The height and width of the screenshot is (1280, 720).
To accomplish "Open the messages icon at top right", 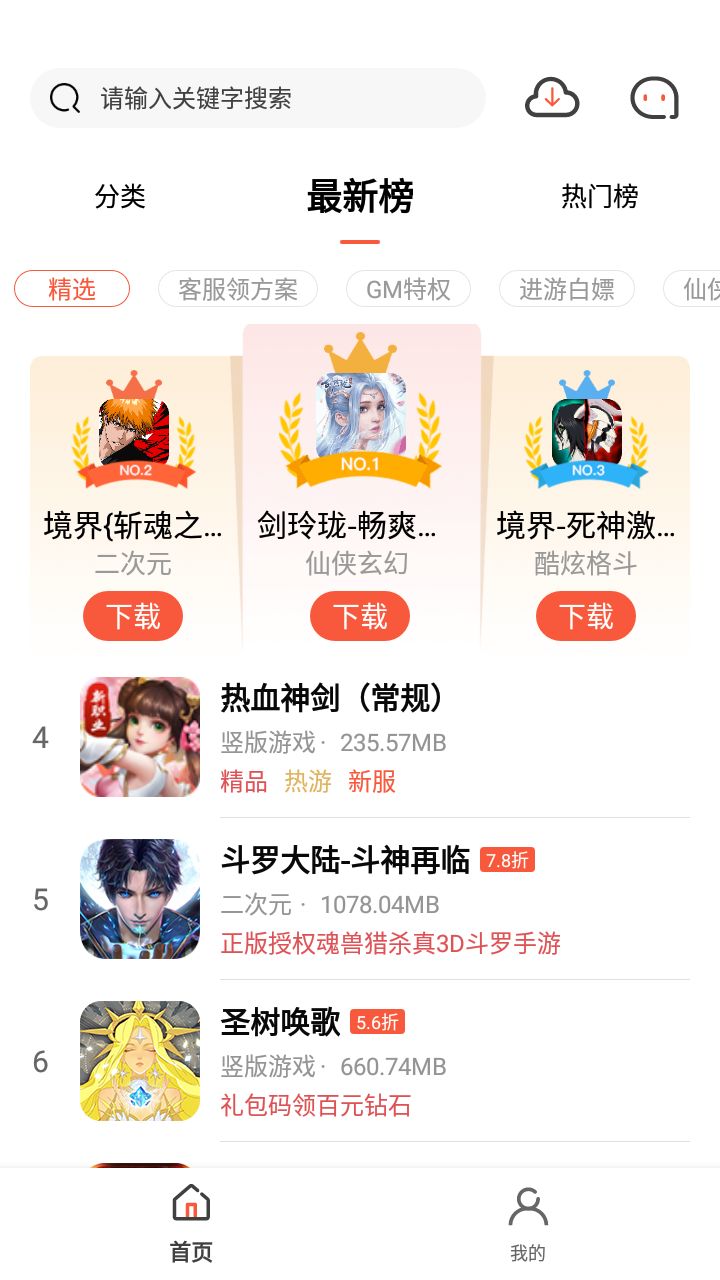I will pyautogui.click(x=655, y=97).
